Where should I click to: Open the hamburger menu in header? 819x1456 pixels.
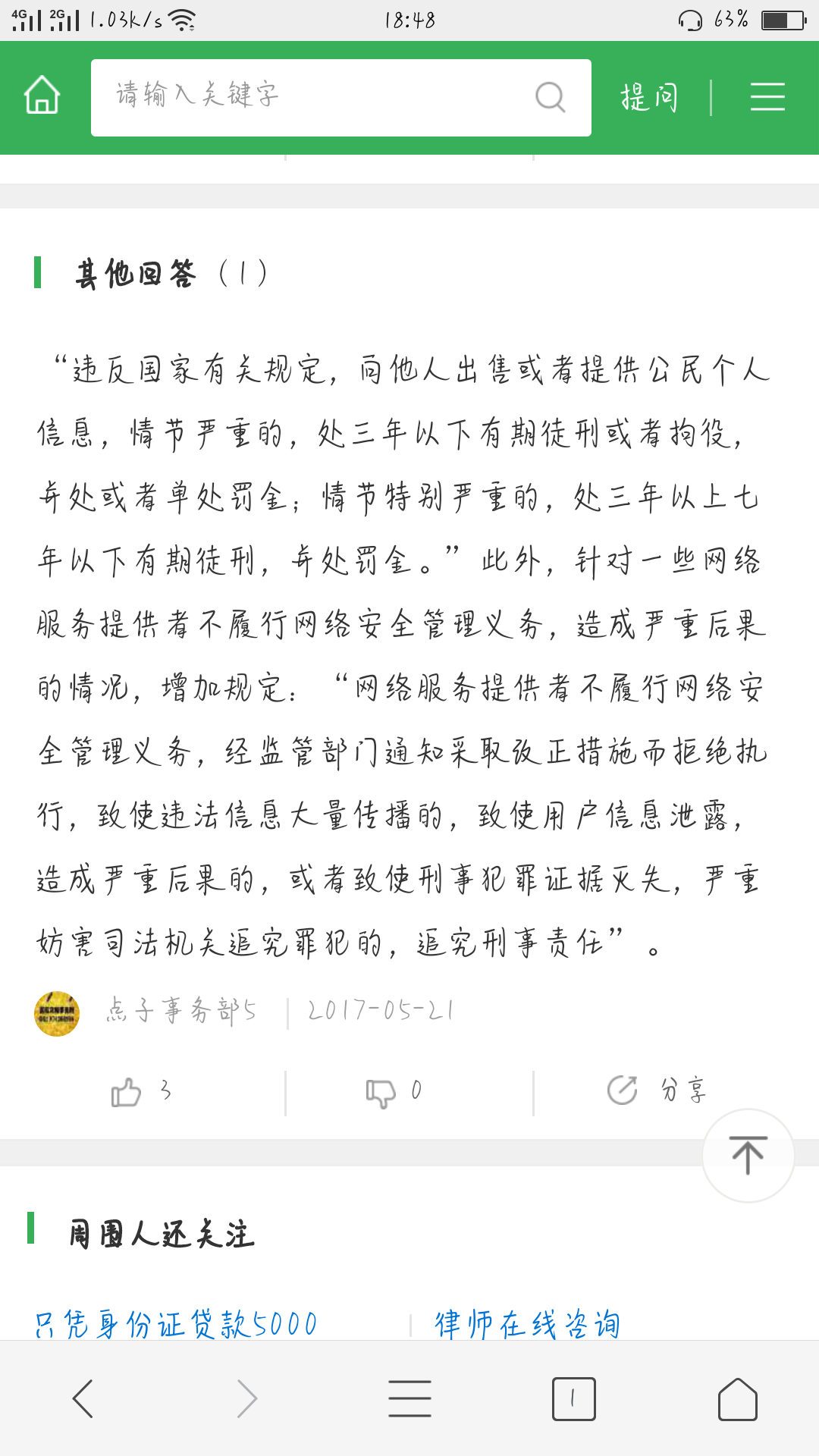click(767, 98)
